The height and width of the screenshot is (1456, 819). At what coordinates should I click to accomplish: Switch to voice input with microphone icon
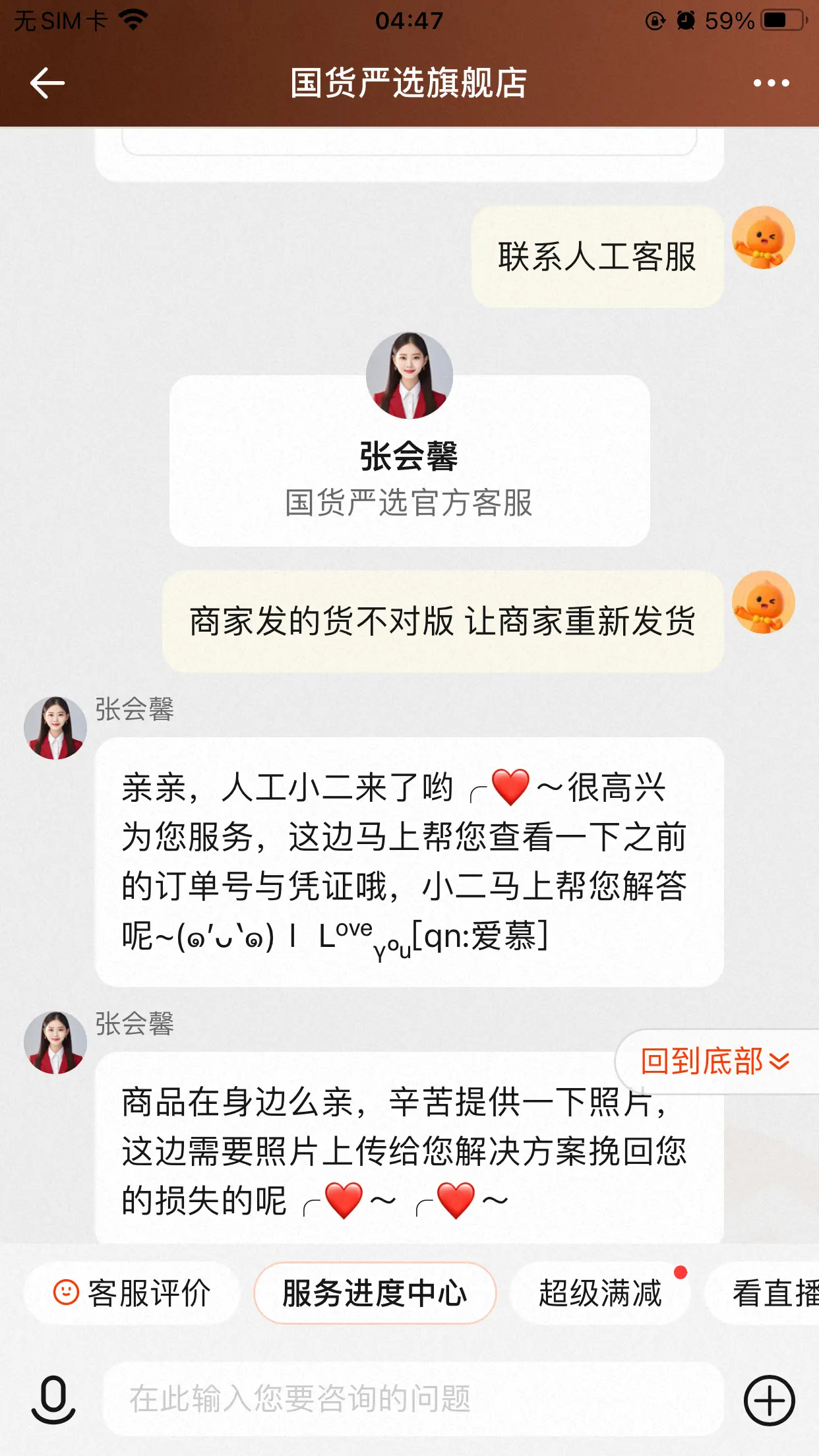coord(53,1399)
